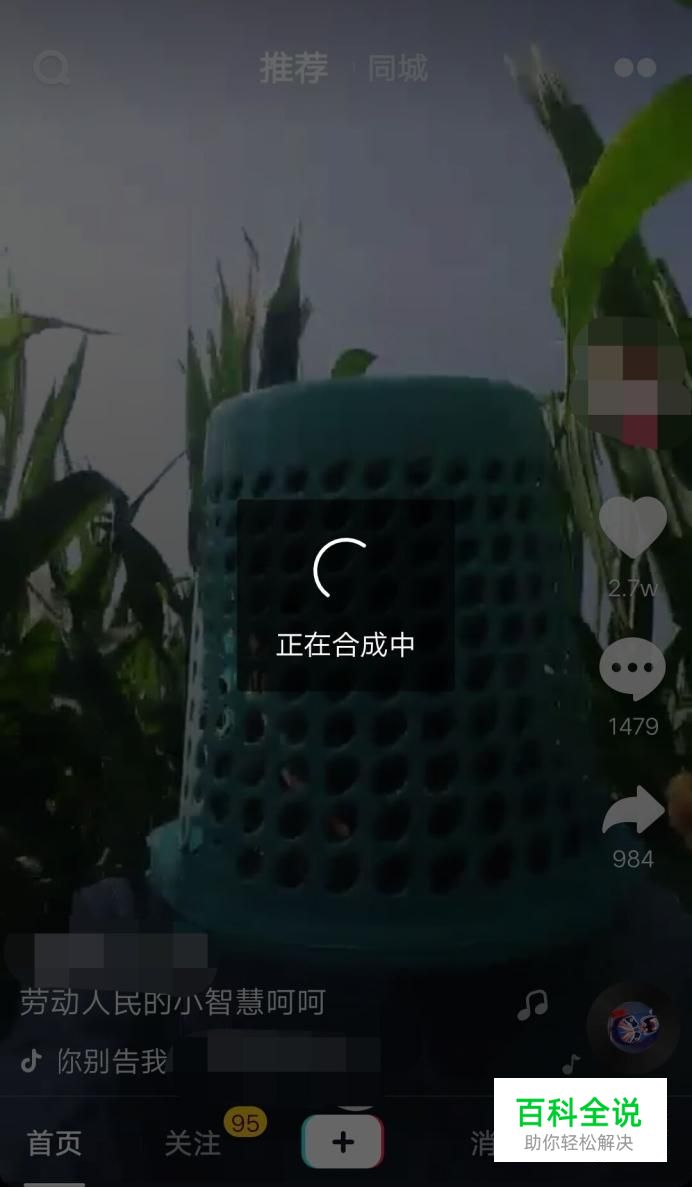The width and height of the screenshot is (692, 1187).
Task: Open the comments with 1479 replies
Action: (633, 668)
